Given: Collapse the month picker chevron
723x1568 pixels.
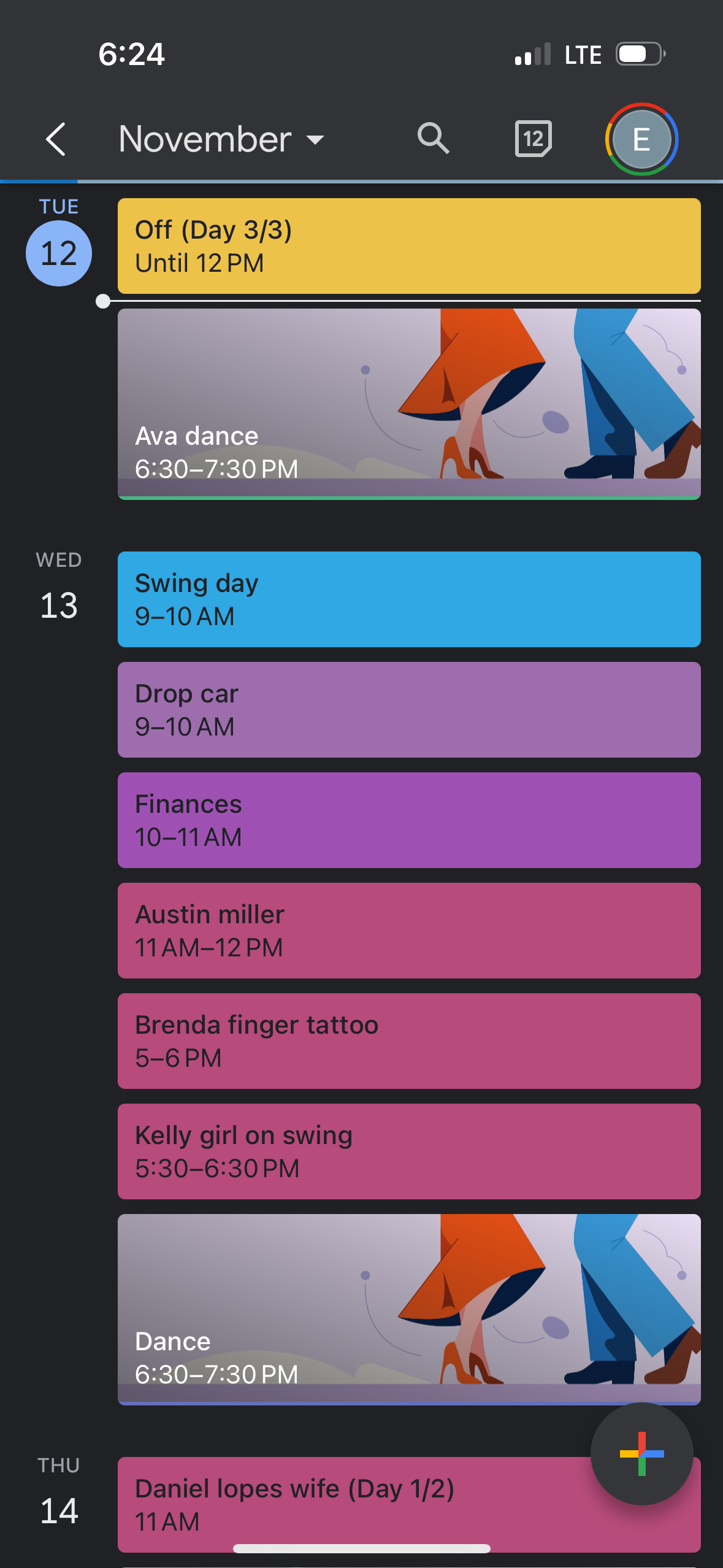Looking at the screenshot, I should click(314, 141).
